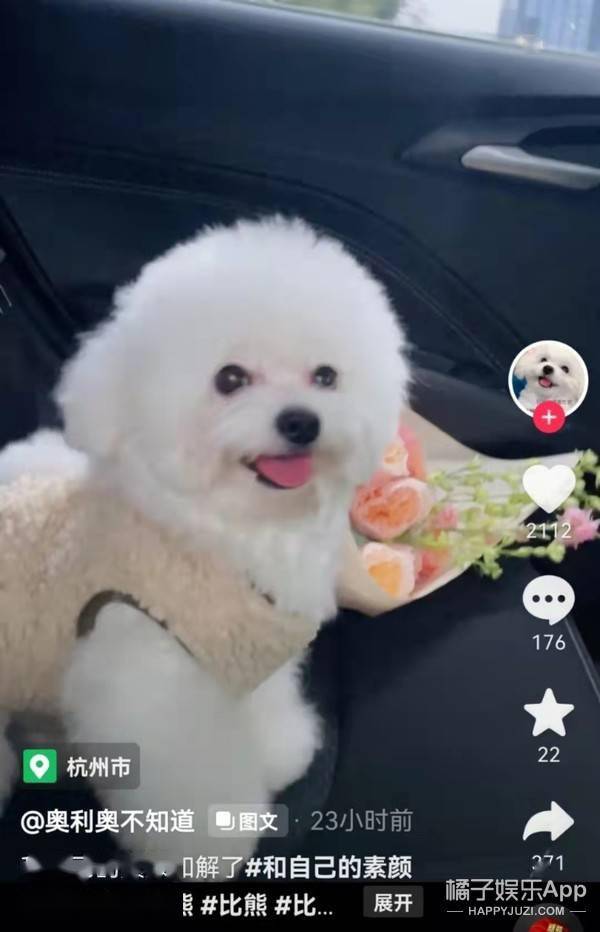Image resolution: width=600 pixels, height=932 pixels.
Task: Open the @奥利奥不知道 username
Action: tap(107, 822)
